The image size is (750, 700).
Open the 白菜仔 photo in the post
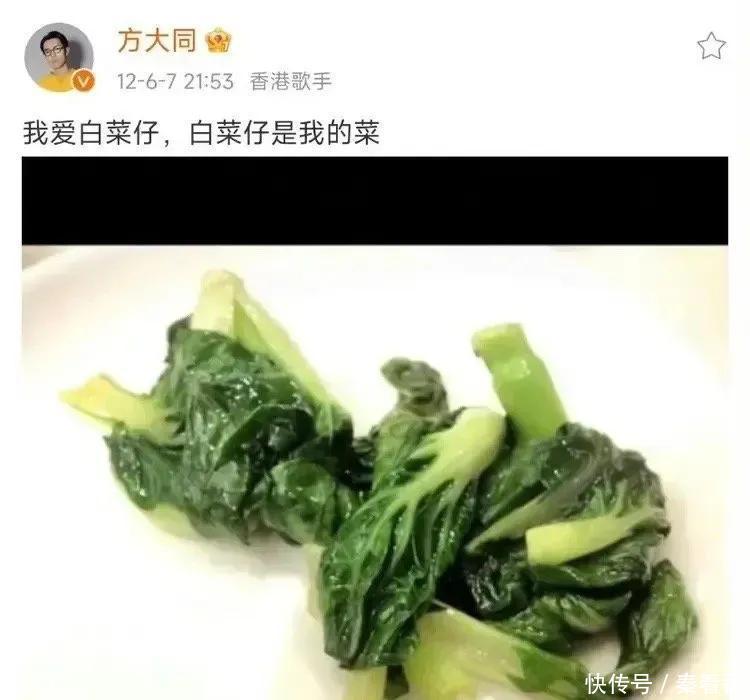tap(375, 428)
